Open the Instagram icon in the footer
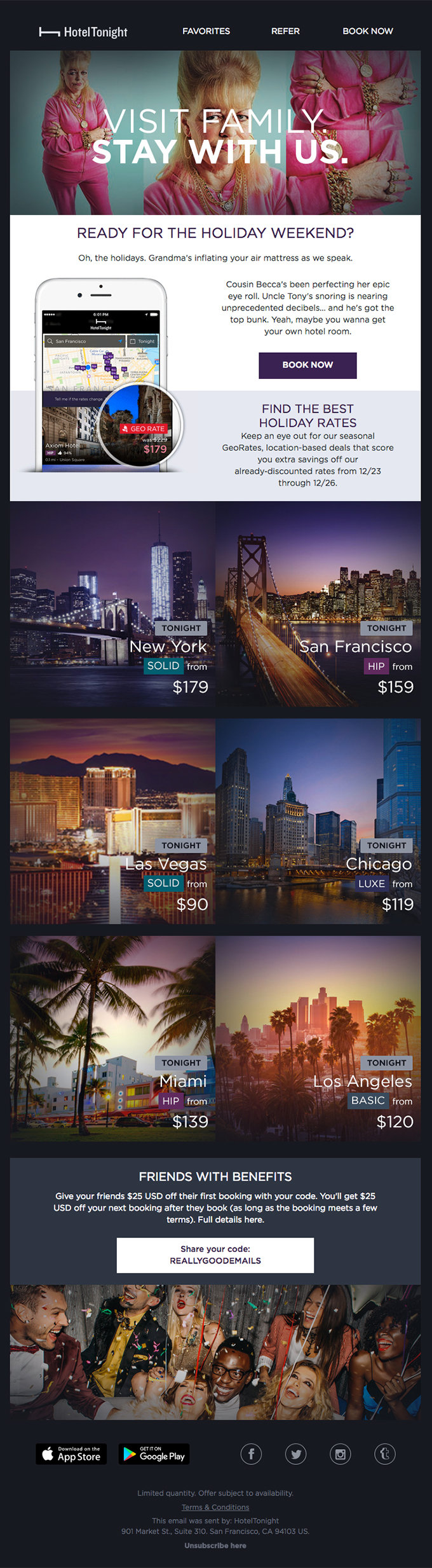 tap(340, 1454)
